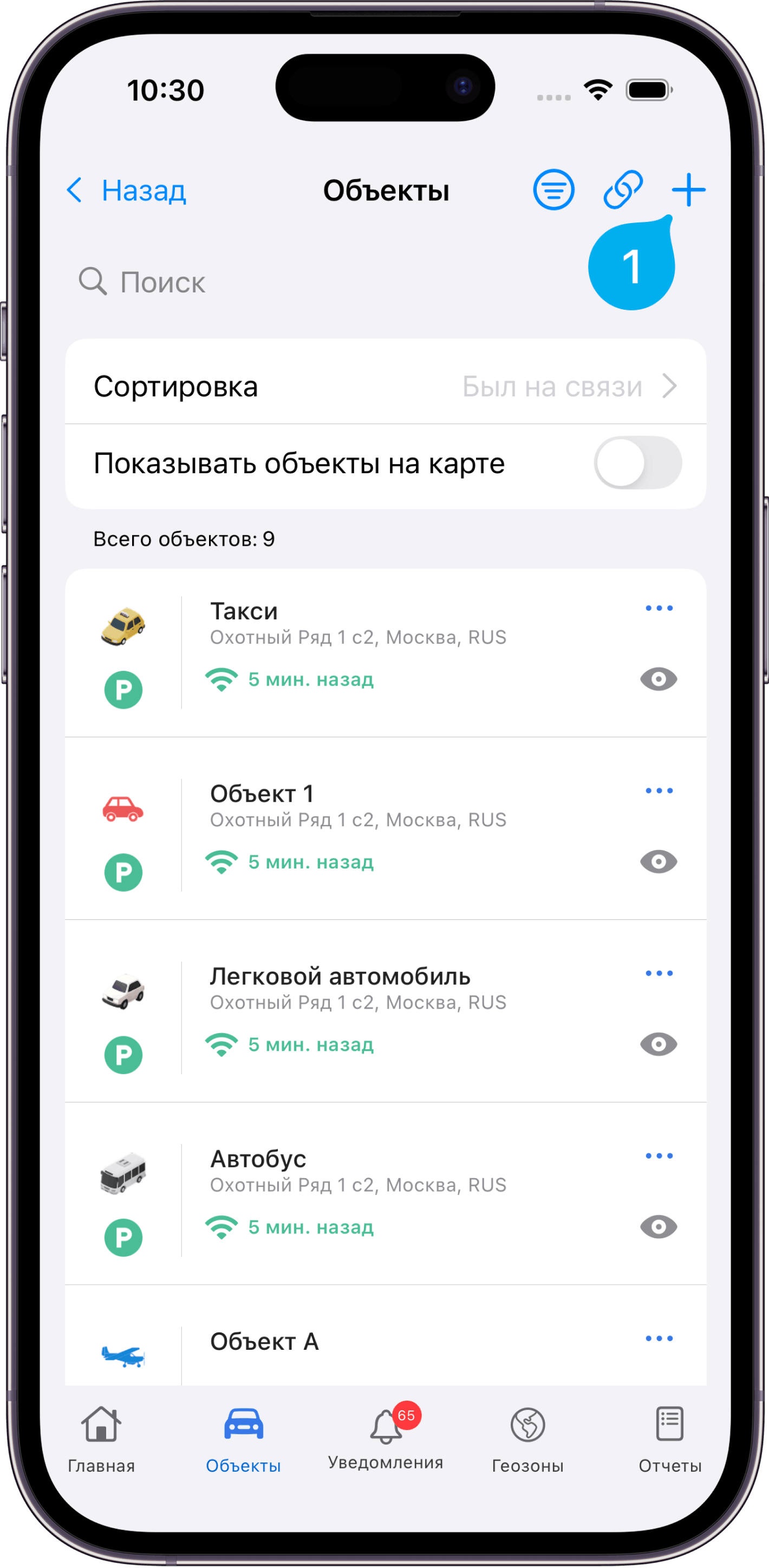Enable Показывать объекты на карте switch
The image size is (769, 1568).
(637, 463)
